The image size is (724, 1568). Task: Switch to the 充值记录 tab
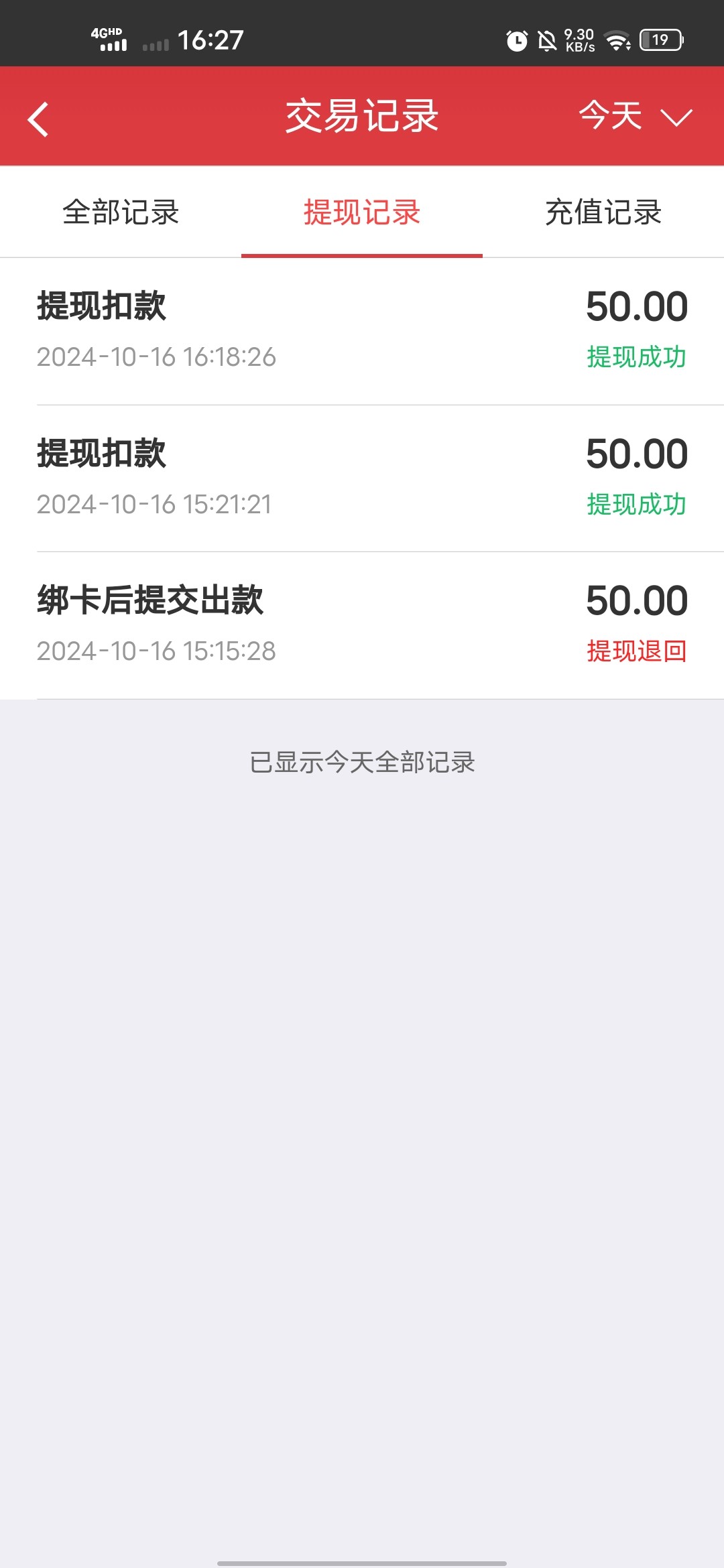[603, 212]
